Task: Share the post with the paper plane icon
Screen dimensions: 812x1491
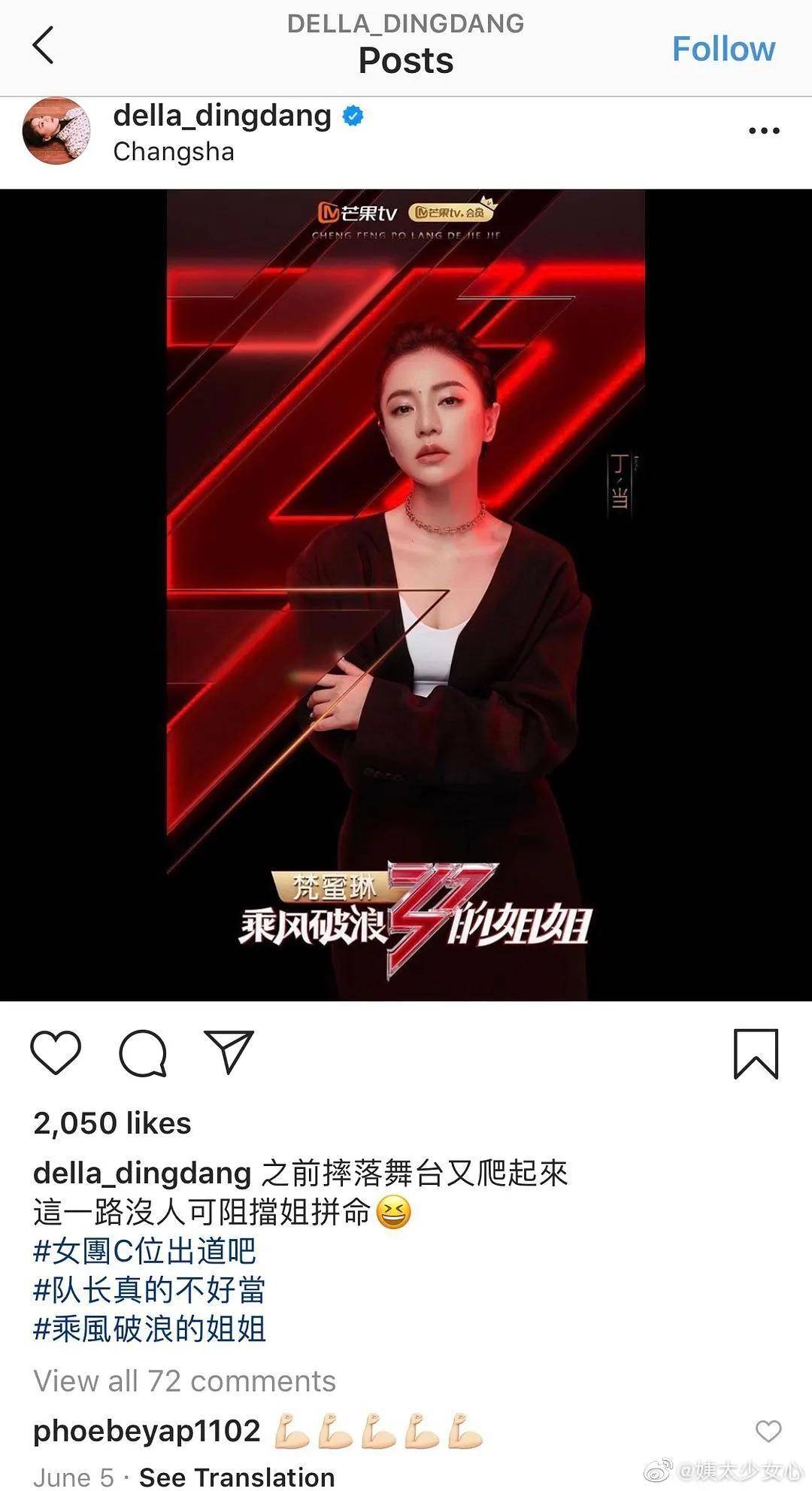Action: pos(229,1051)
